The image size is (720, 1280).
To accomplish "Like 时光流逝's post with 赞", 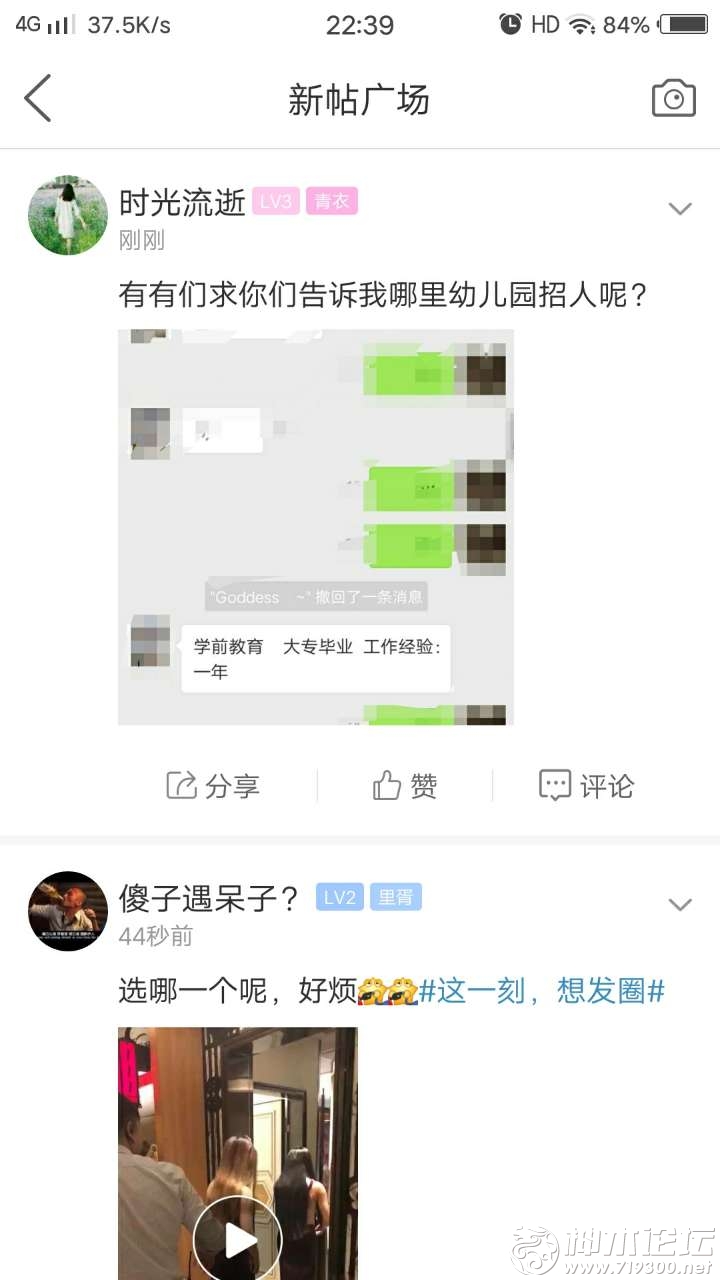I will (x=405, y=786).
